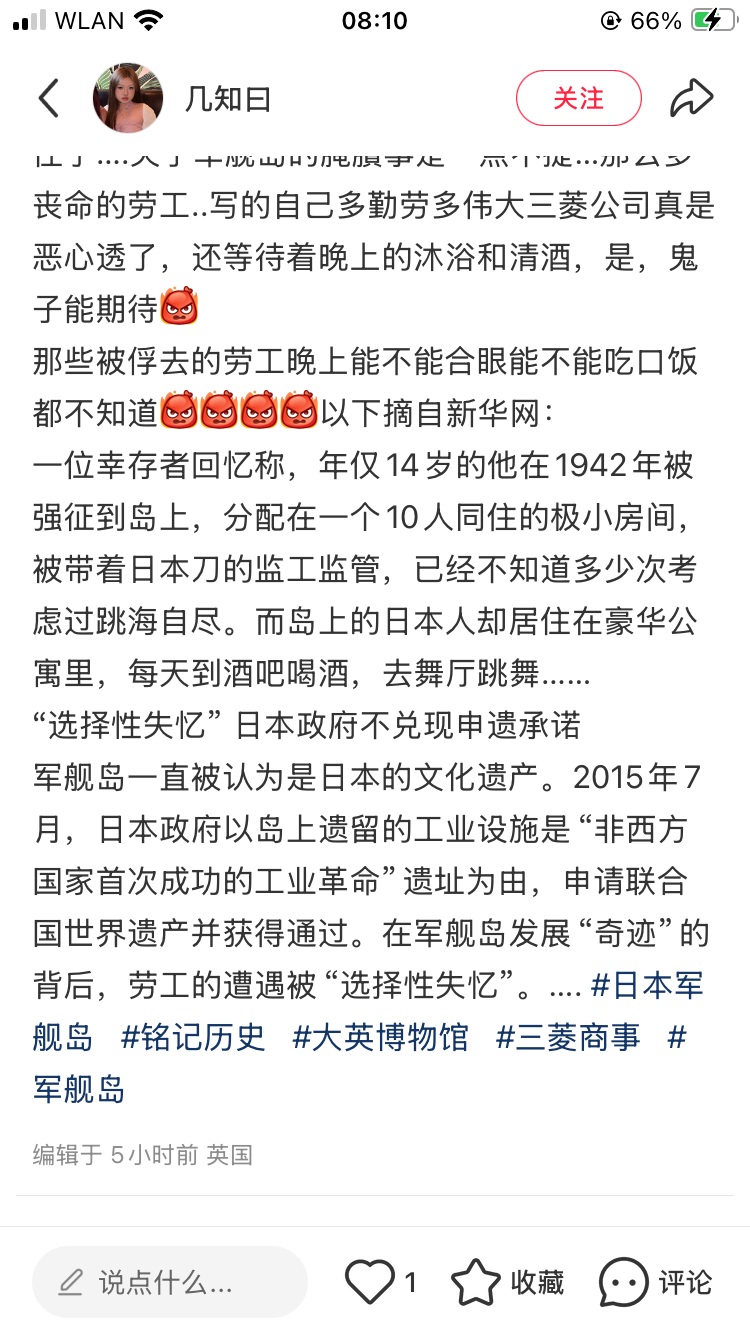Save the post with 收藏 star
The width and height of the screenshot is (750, 1334).
point(507,1281)
